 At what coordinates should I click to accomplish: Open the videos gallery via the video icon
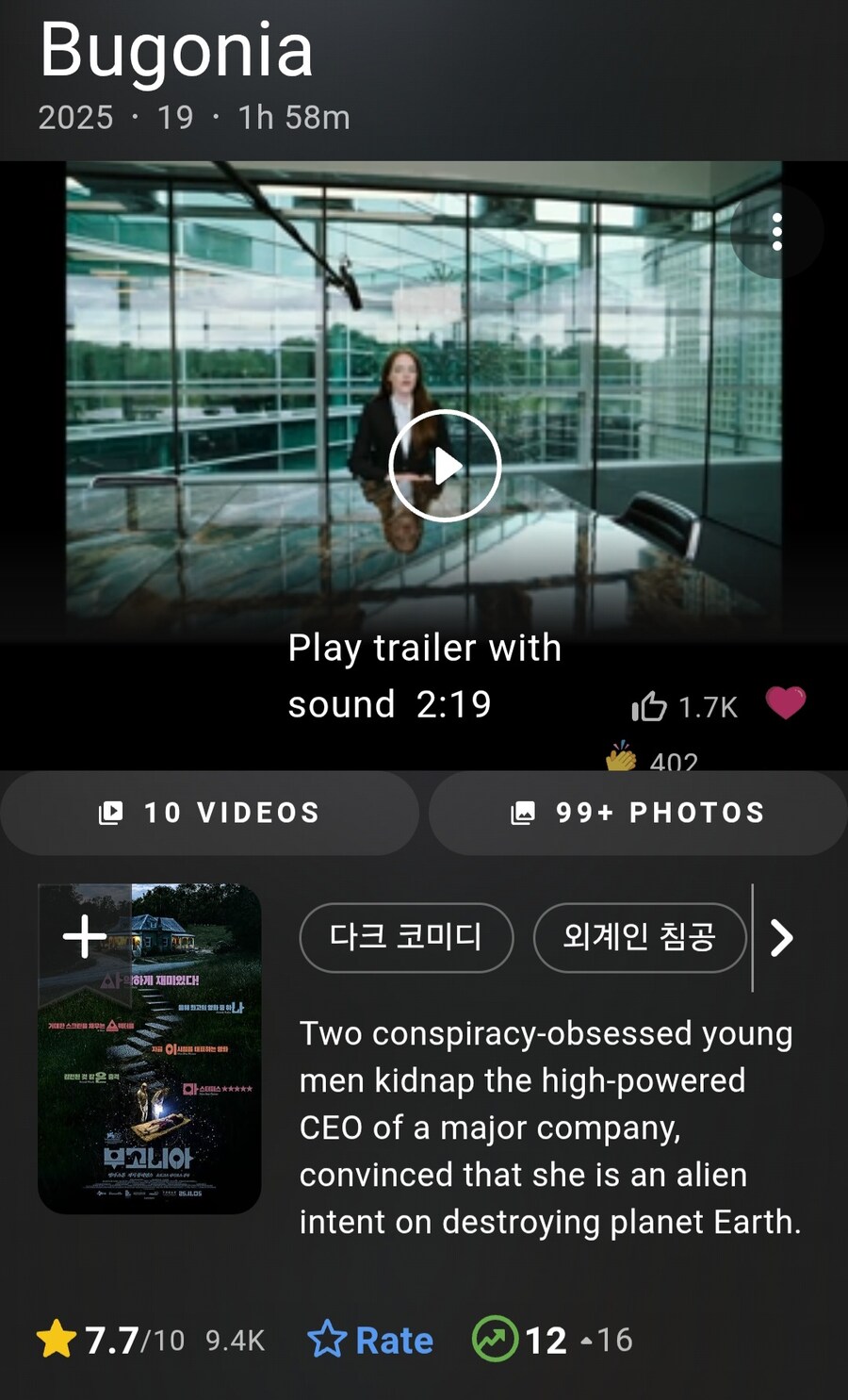113,813
